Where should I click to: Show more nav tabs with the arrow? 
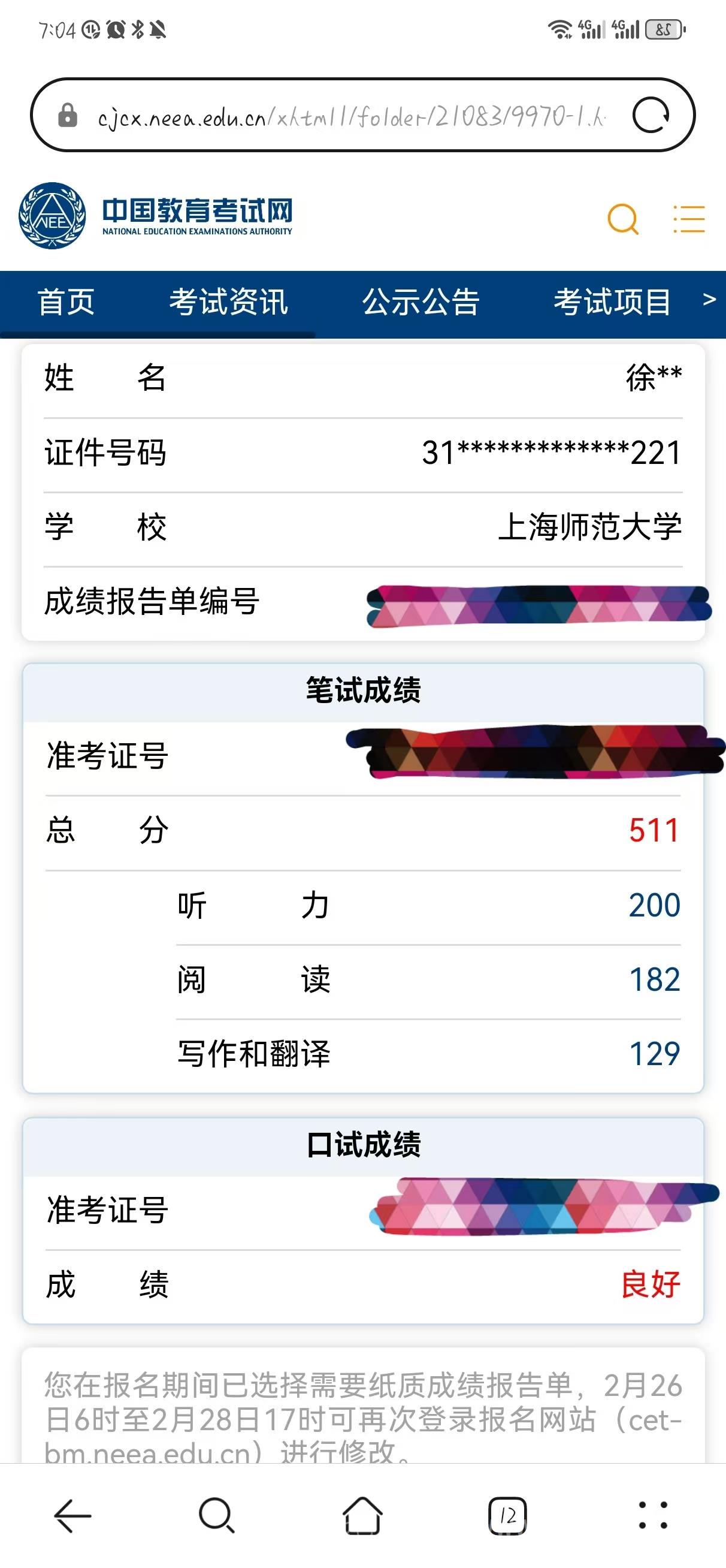coord(709,300)
